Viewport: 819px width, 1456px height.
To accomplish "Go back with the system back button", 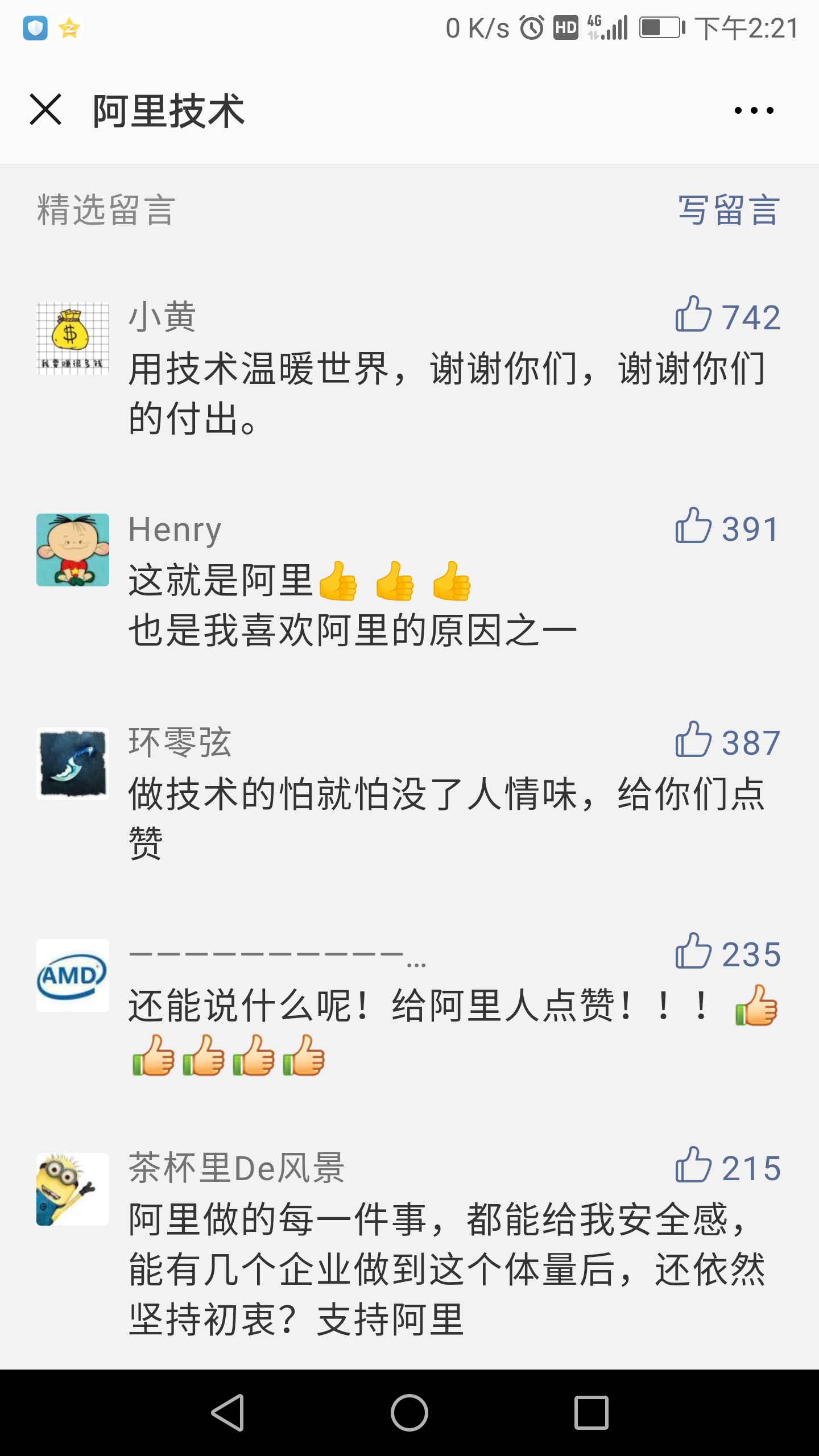I will click(x=228, y=1412).
